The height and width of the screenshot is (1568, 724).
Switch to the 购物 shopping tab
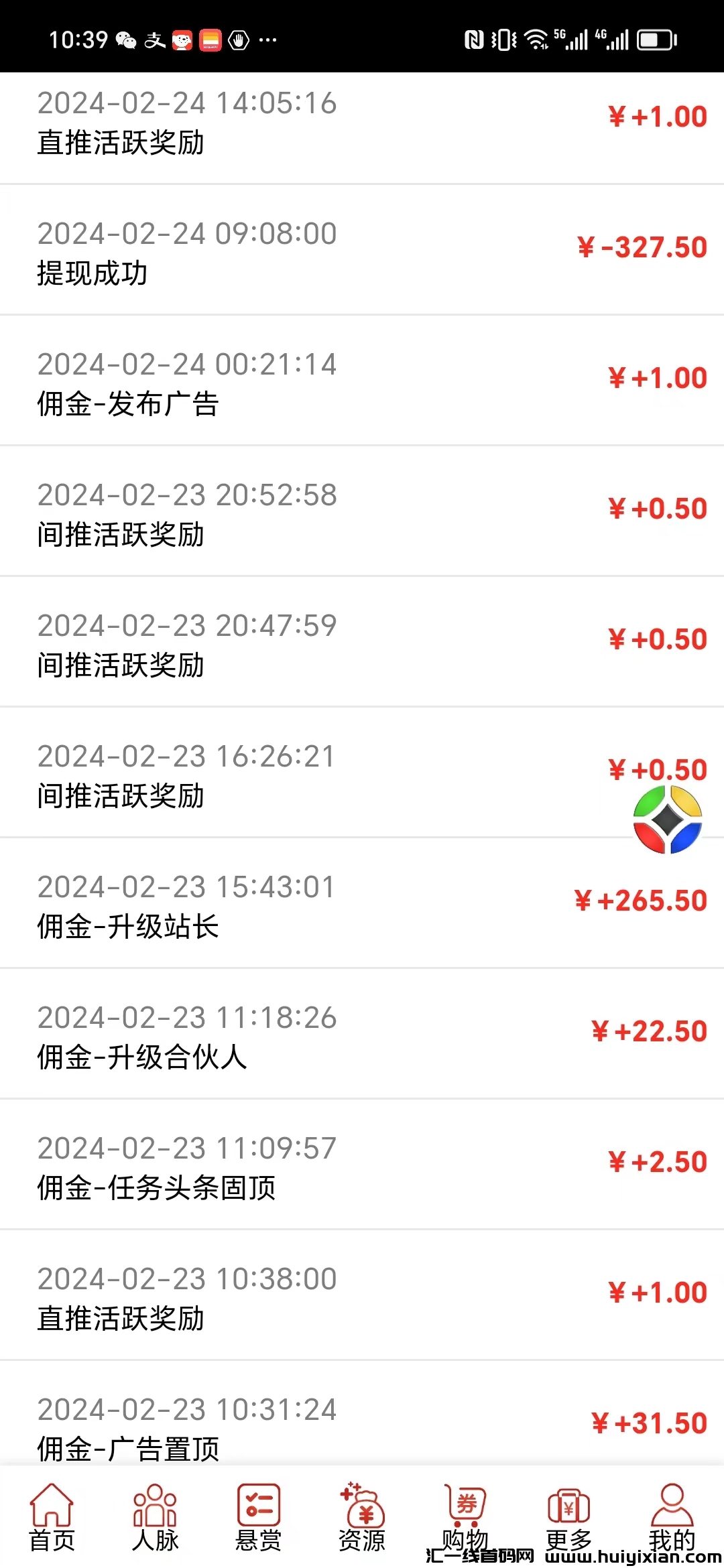click(465, 1517)
